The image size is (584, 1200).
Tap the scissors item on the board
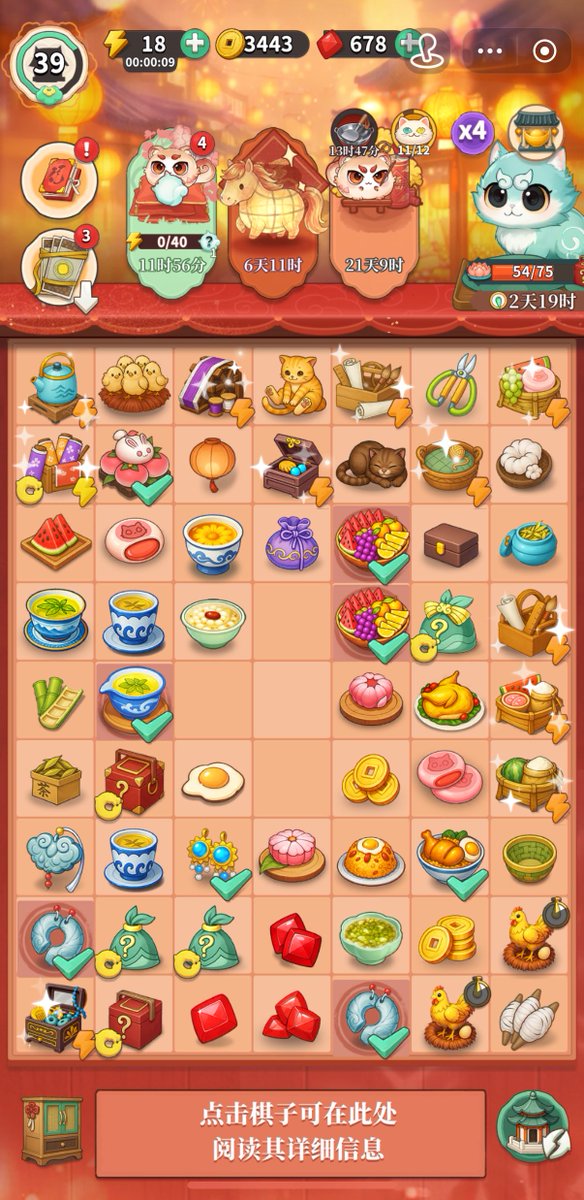click(x=448, y=383)
